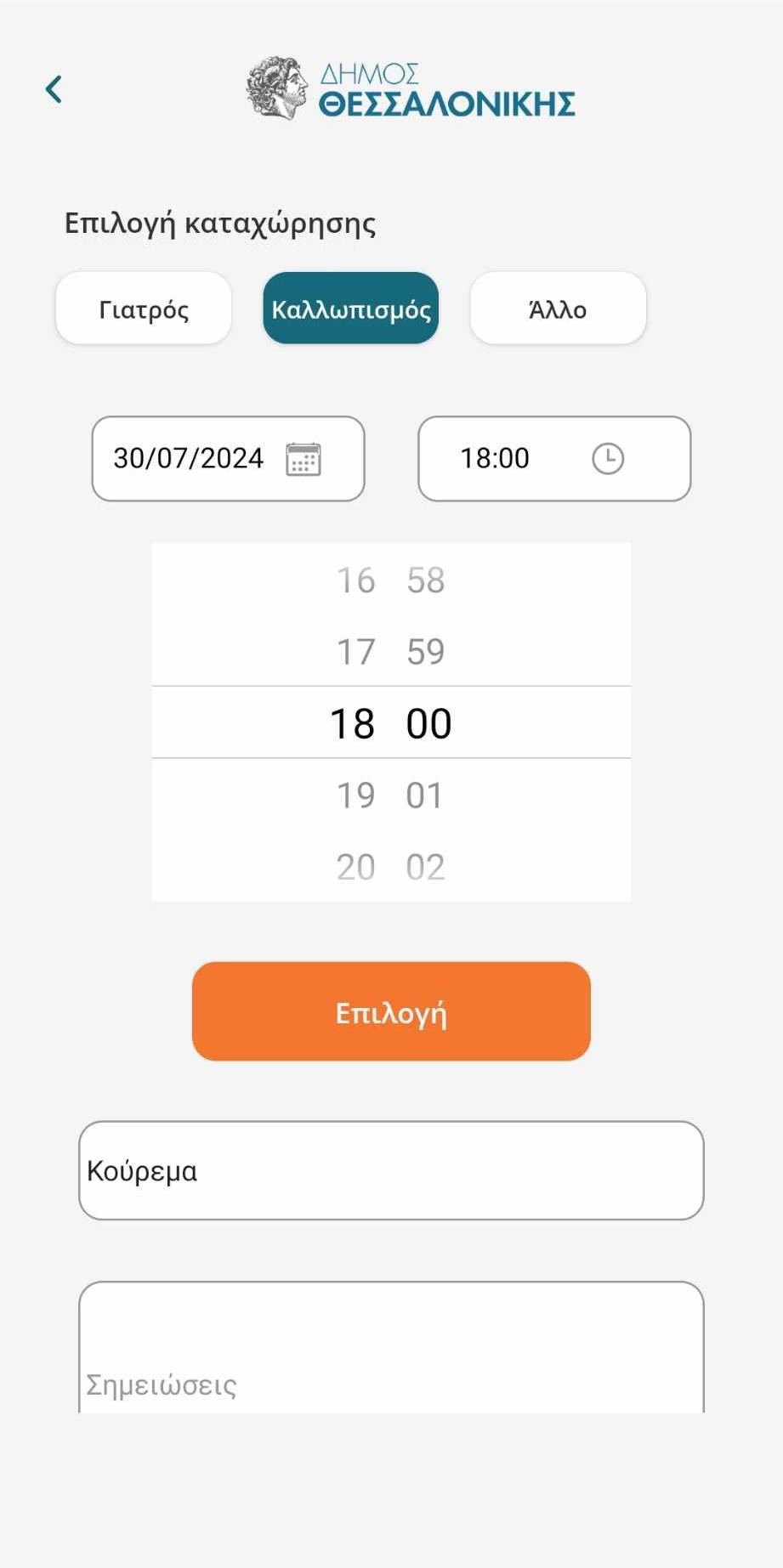Select the Άλλο category
This screenshot has width=783, height=1568.
coord(558,309)
